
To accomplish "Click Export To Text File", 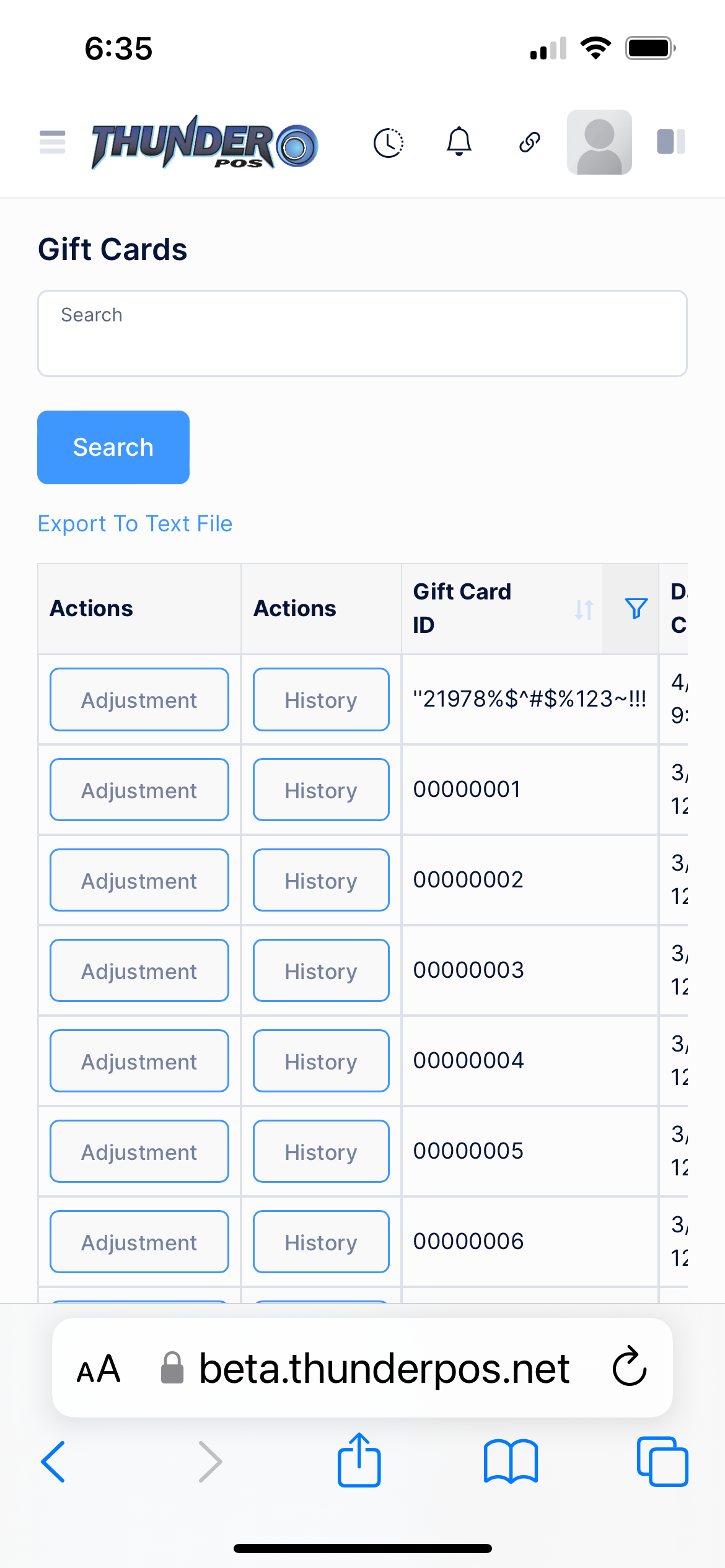I will [x=135, y=523].
